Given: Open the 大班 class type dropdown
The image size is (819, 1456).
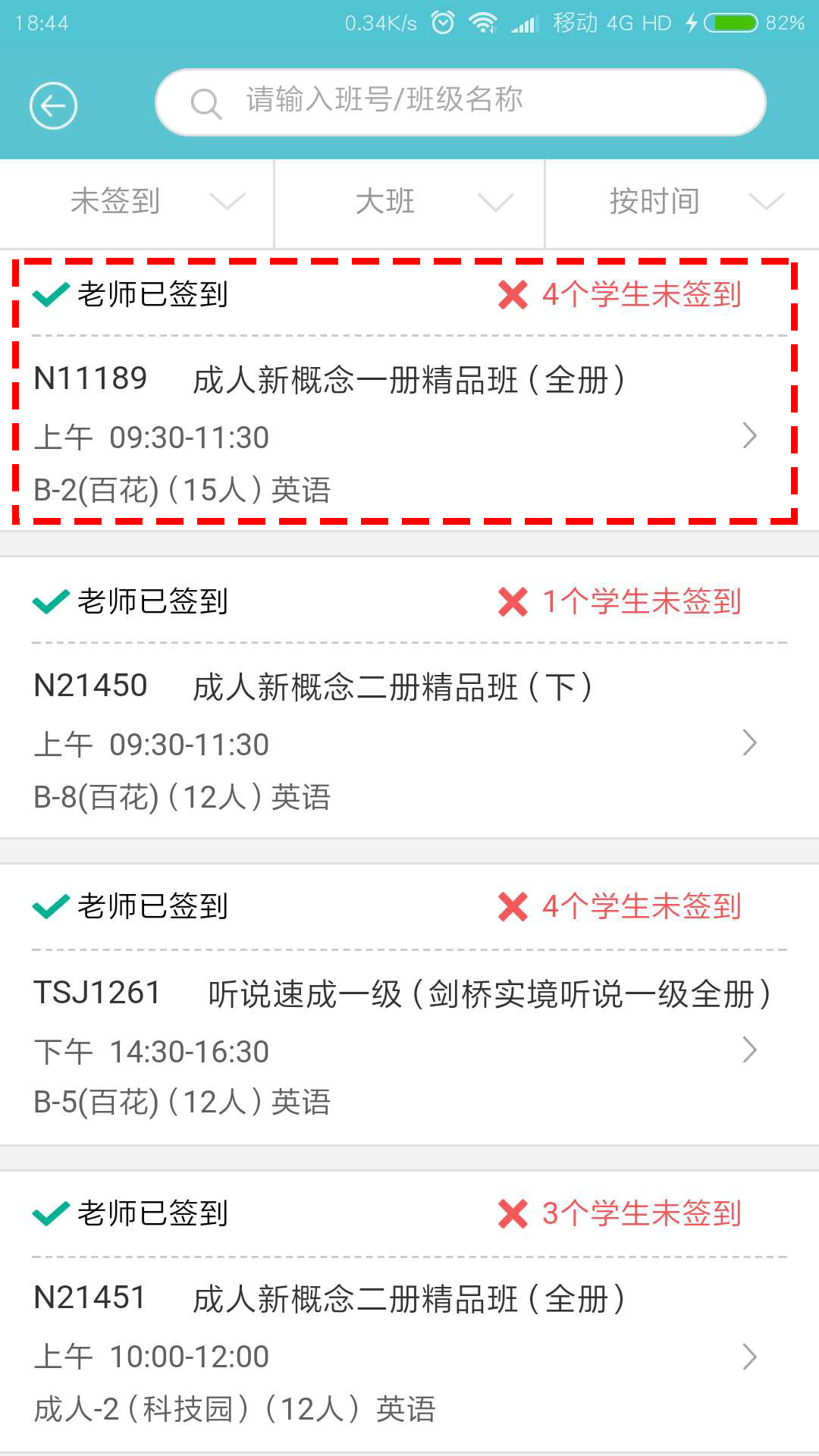Looking at the screenshot, I should point(409,202).
